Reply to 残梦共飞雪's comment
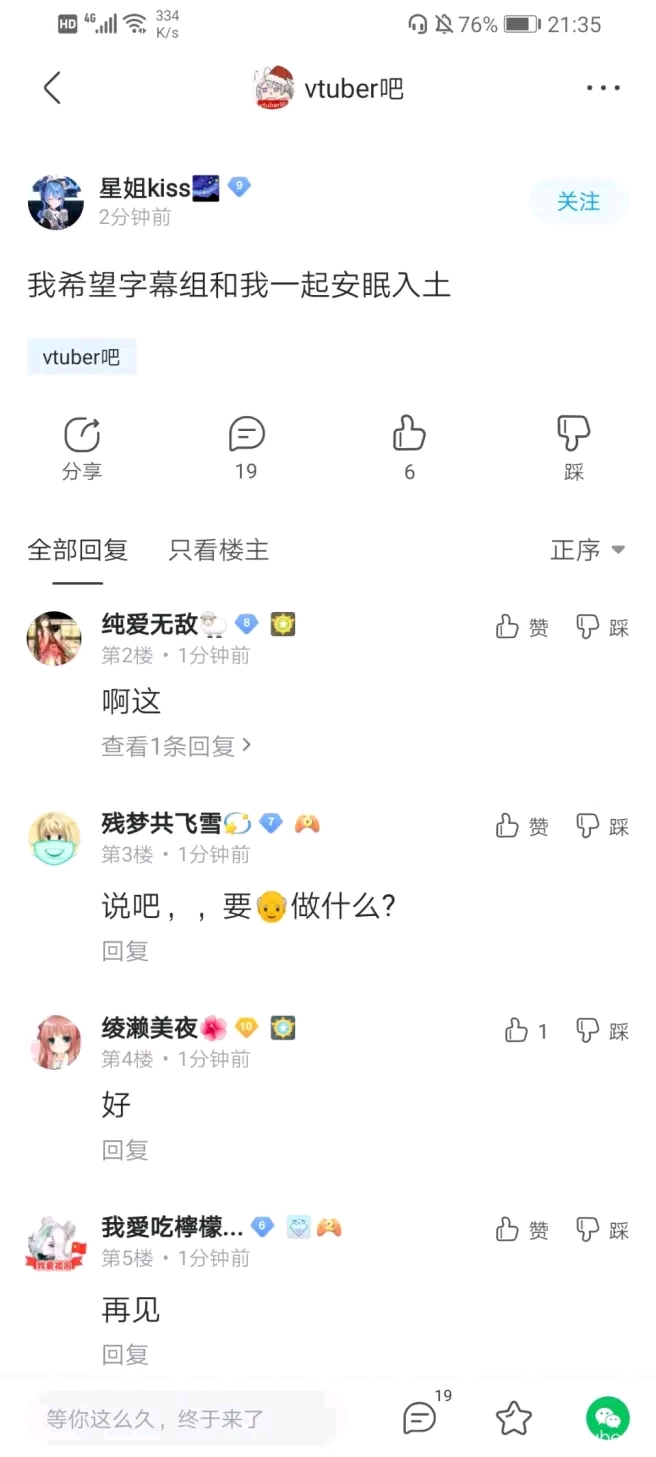The height and width of the screenshot is (1457, 656). click(125, 951)
